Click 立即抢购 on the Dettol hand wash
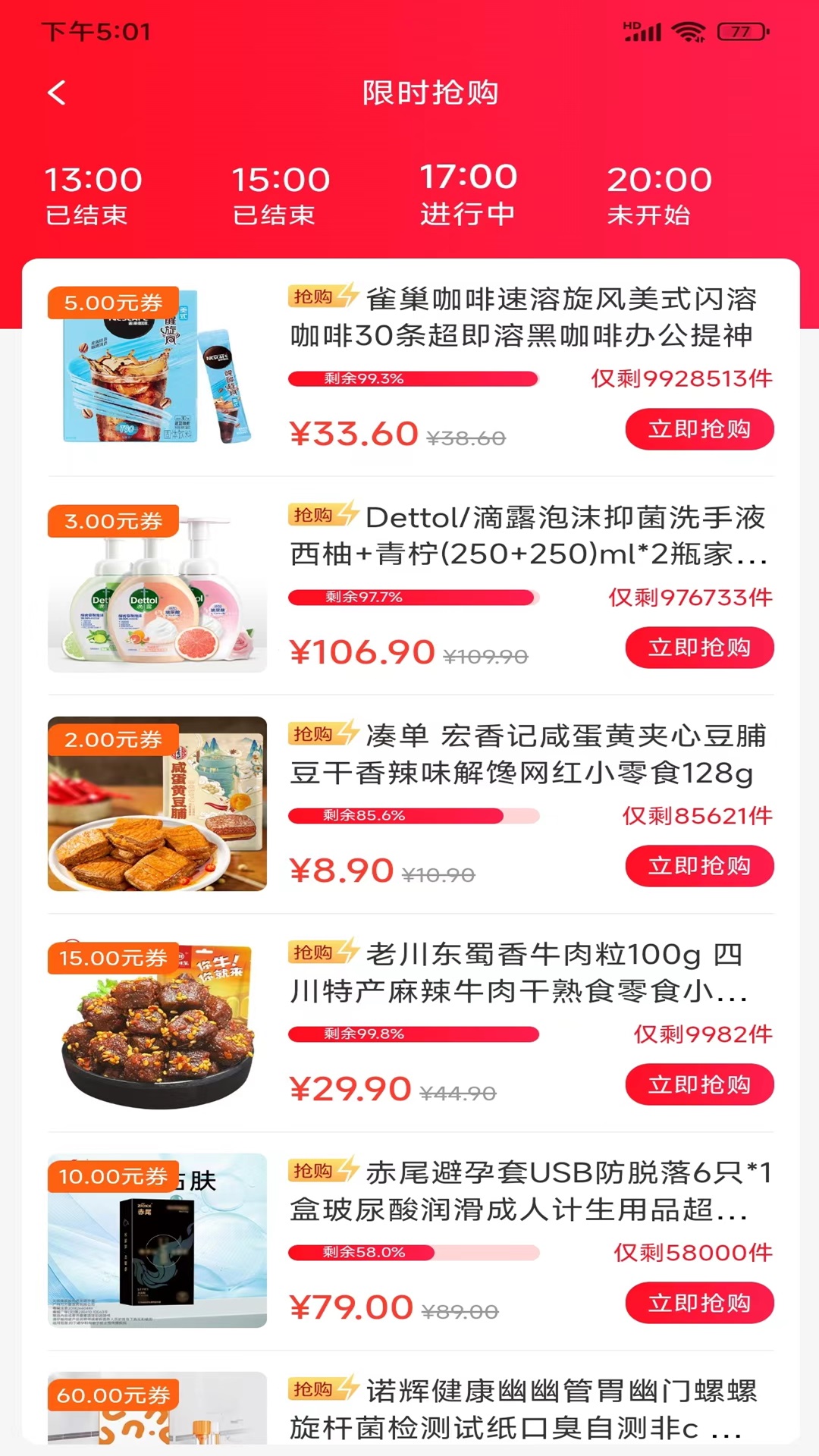The image size is (819, 1456). coord(700,648)
